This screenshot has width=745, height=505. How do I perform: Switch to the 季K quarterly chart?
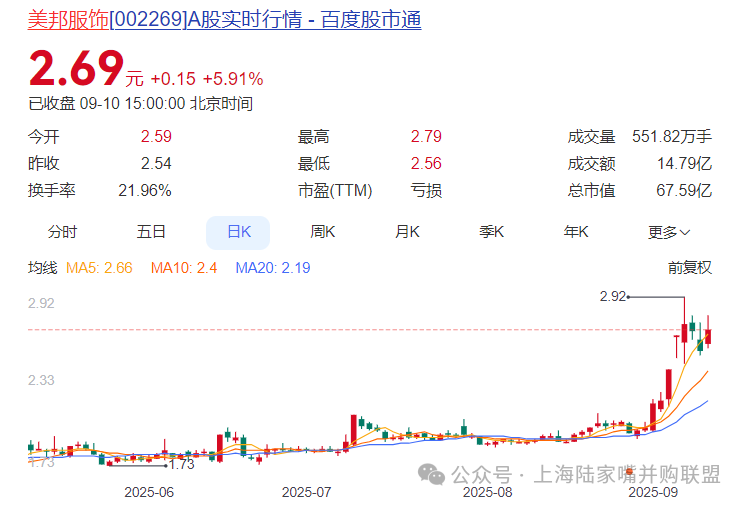click(x=492, y=232)
